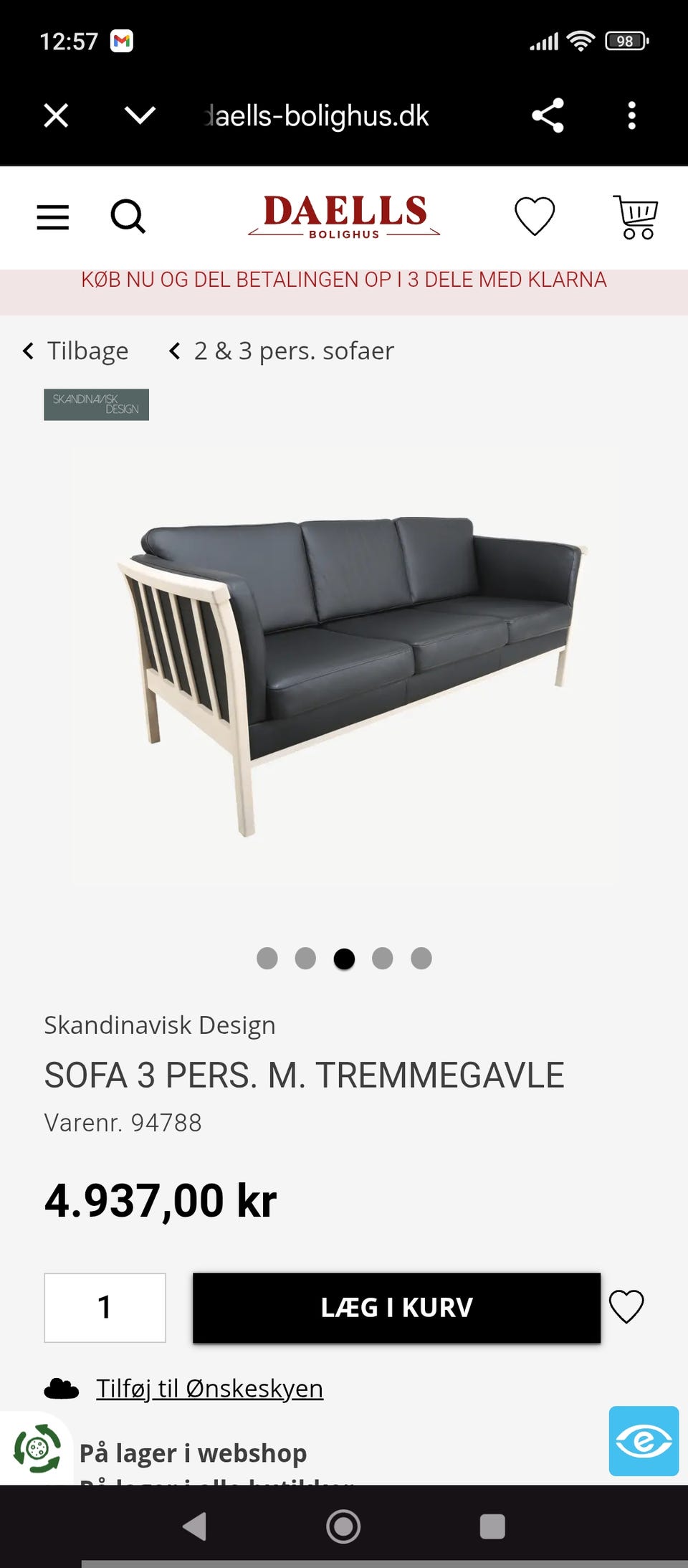Edit the quantity field

105,1307
